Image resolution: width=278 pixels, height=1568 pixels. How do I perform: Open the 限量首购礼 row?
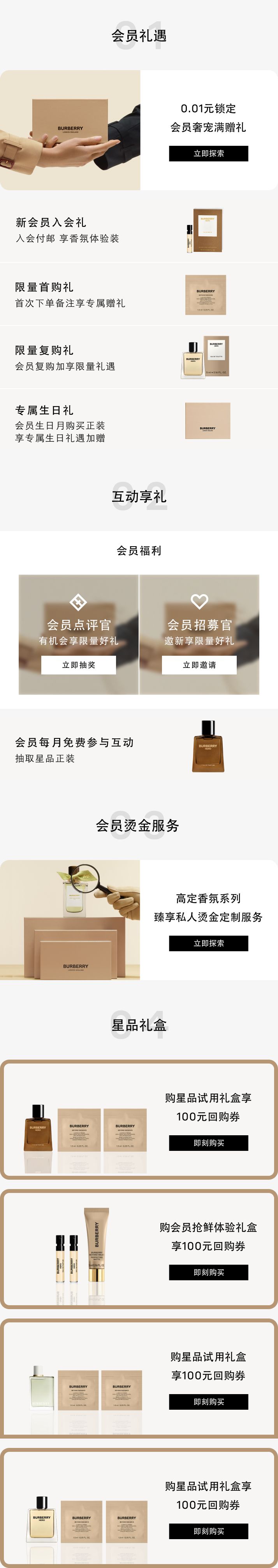click(x=139, y=295)
